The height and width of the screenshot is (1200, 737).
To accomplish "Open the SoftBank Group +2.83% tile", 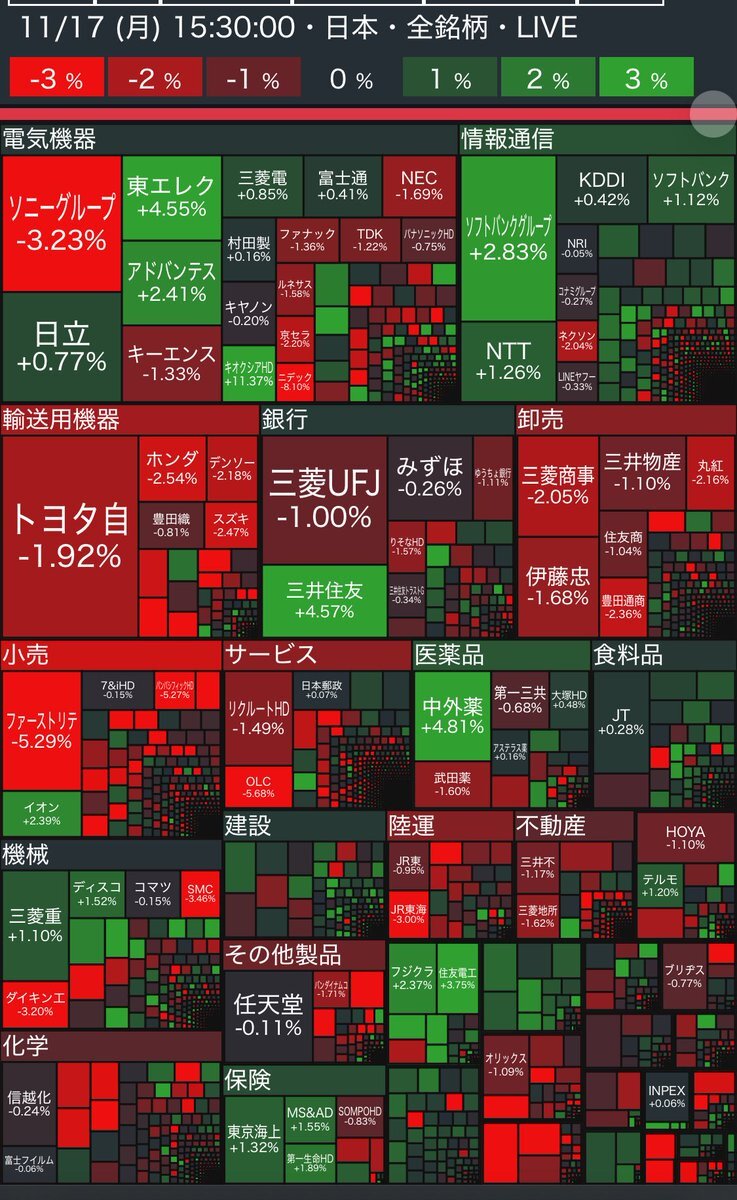I will 508,238.
